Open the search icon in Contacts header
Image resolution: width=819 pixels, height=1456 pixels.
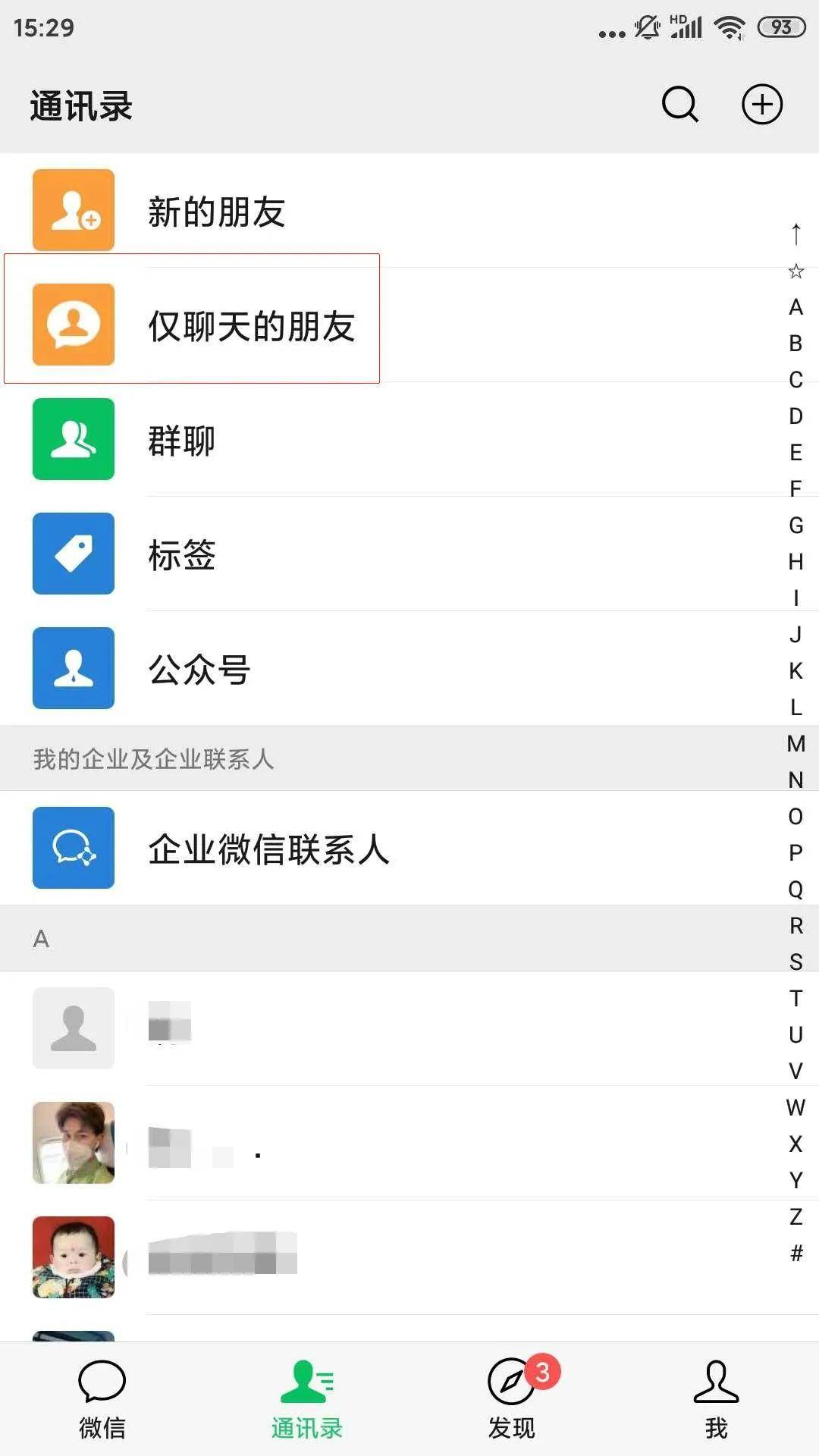[x=679, y=105]
